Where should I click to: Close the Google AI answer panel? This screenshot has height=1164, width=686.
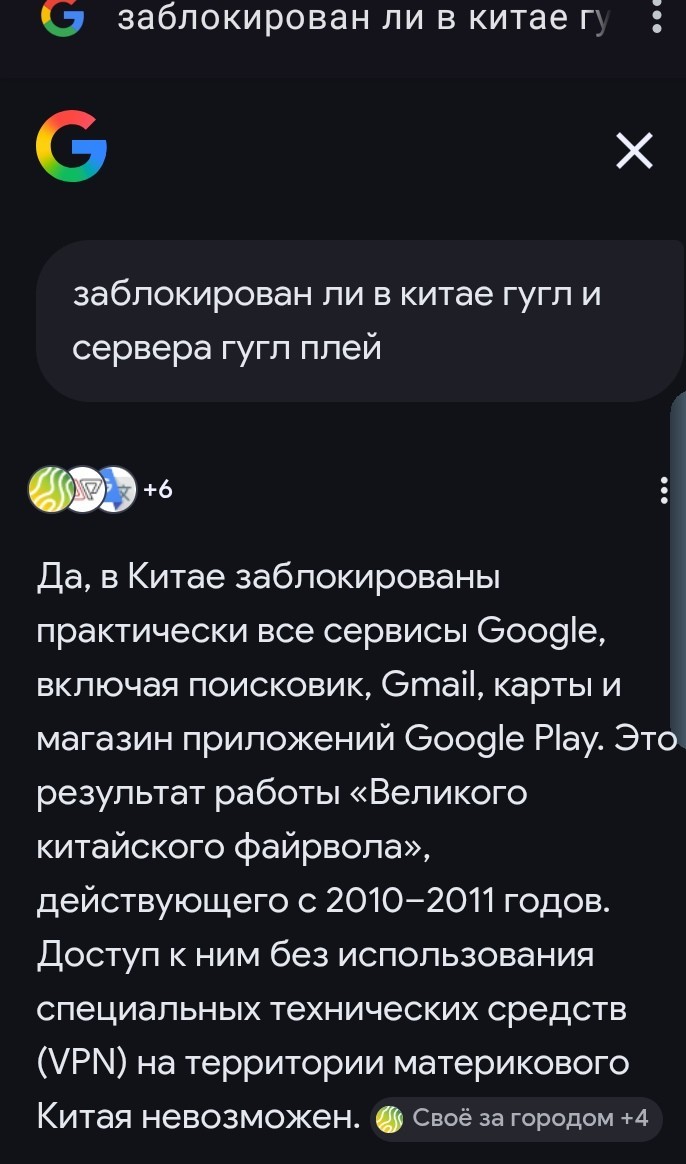(634, 151)
